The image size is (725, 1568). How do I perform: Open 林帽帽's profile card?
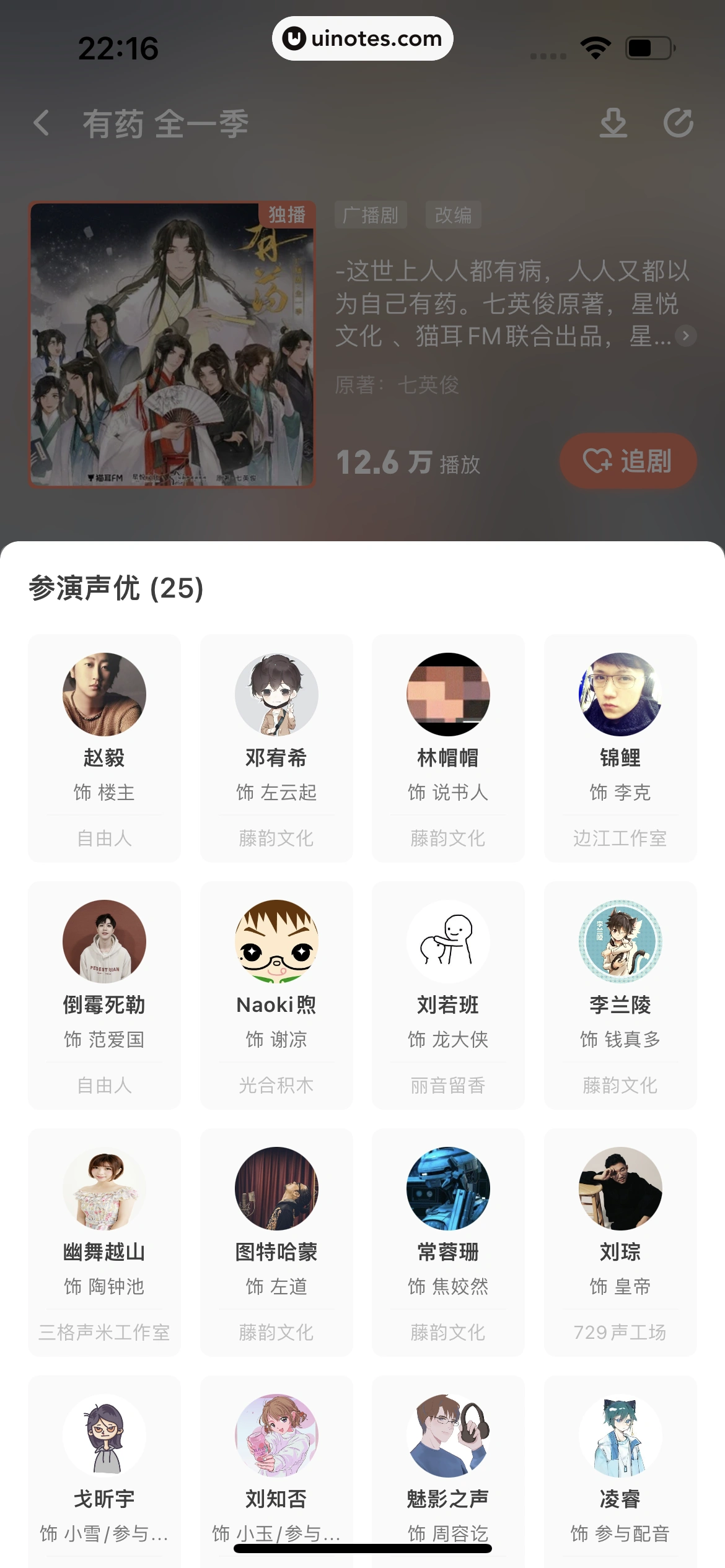(x=448, y=747)
